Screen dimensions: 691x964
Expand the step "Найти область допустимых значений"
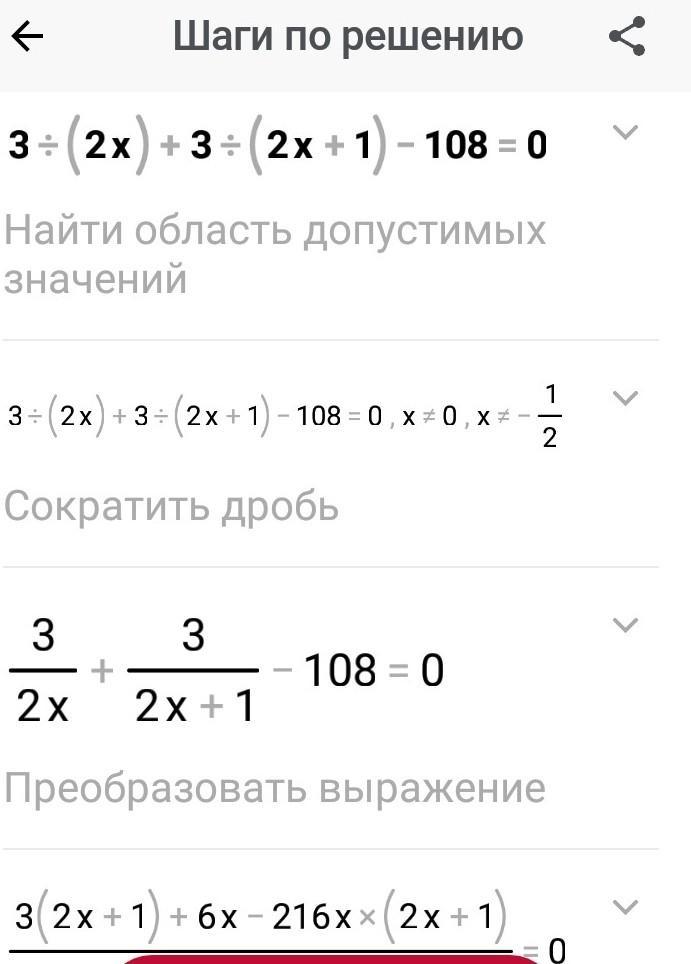click(x=626, y=132)
